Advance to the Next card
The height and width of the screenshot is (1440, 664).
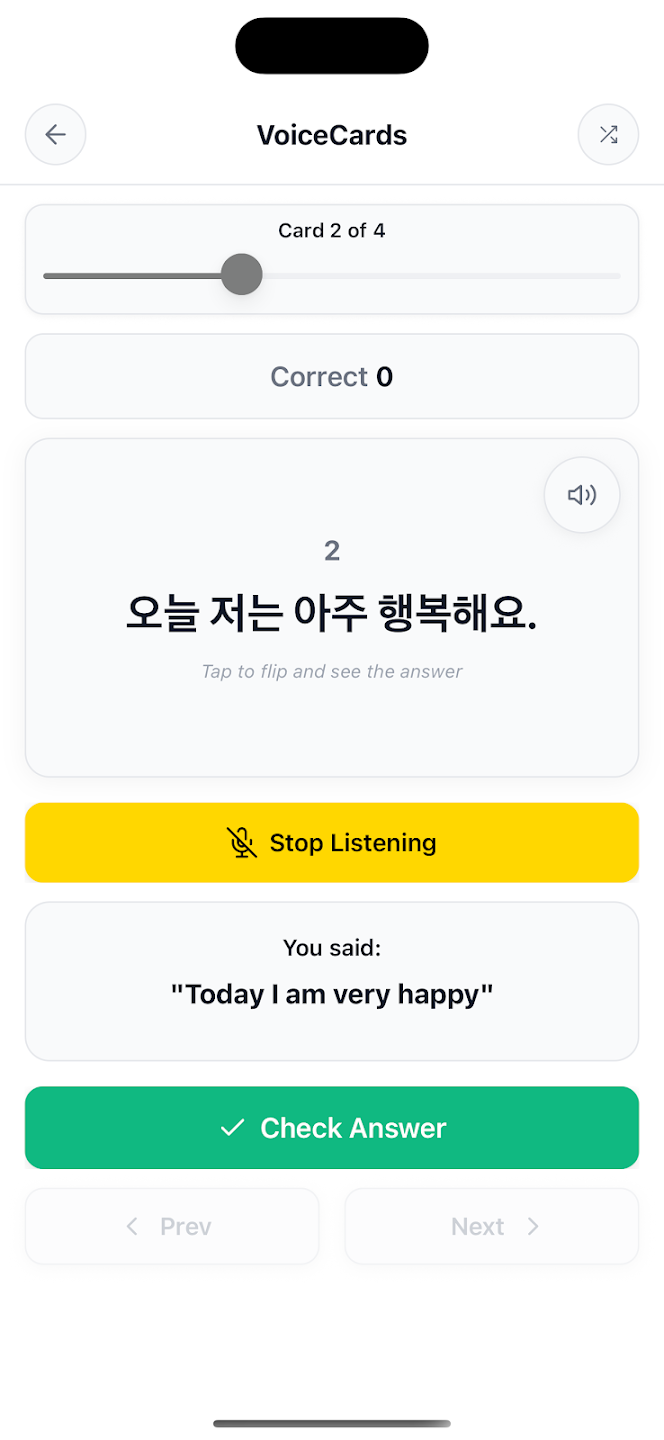[491, 1227]
